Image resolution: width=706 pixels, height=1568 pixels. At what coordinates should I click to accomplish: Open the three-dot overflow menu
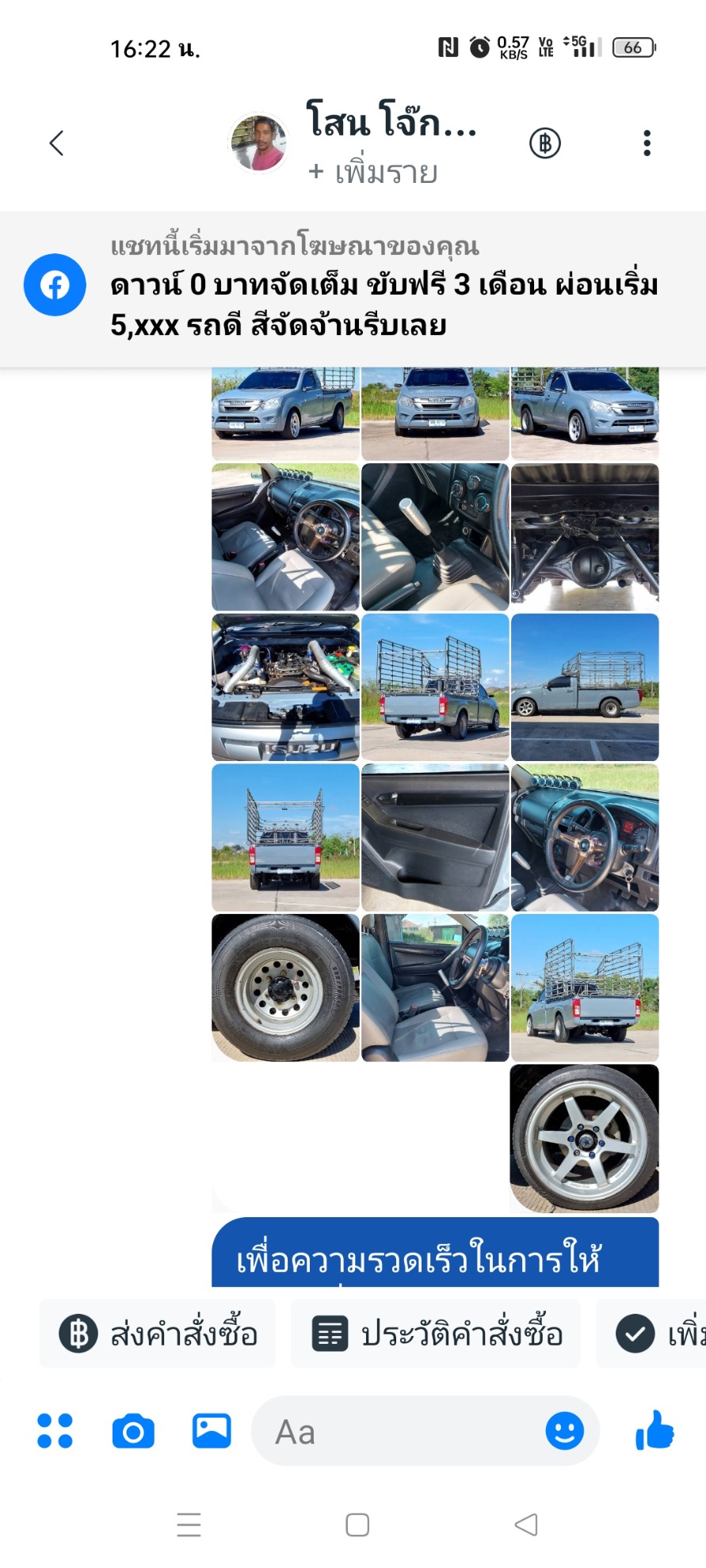pos(647,143)
